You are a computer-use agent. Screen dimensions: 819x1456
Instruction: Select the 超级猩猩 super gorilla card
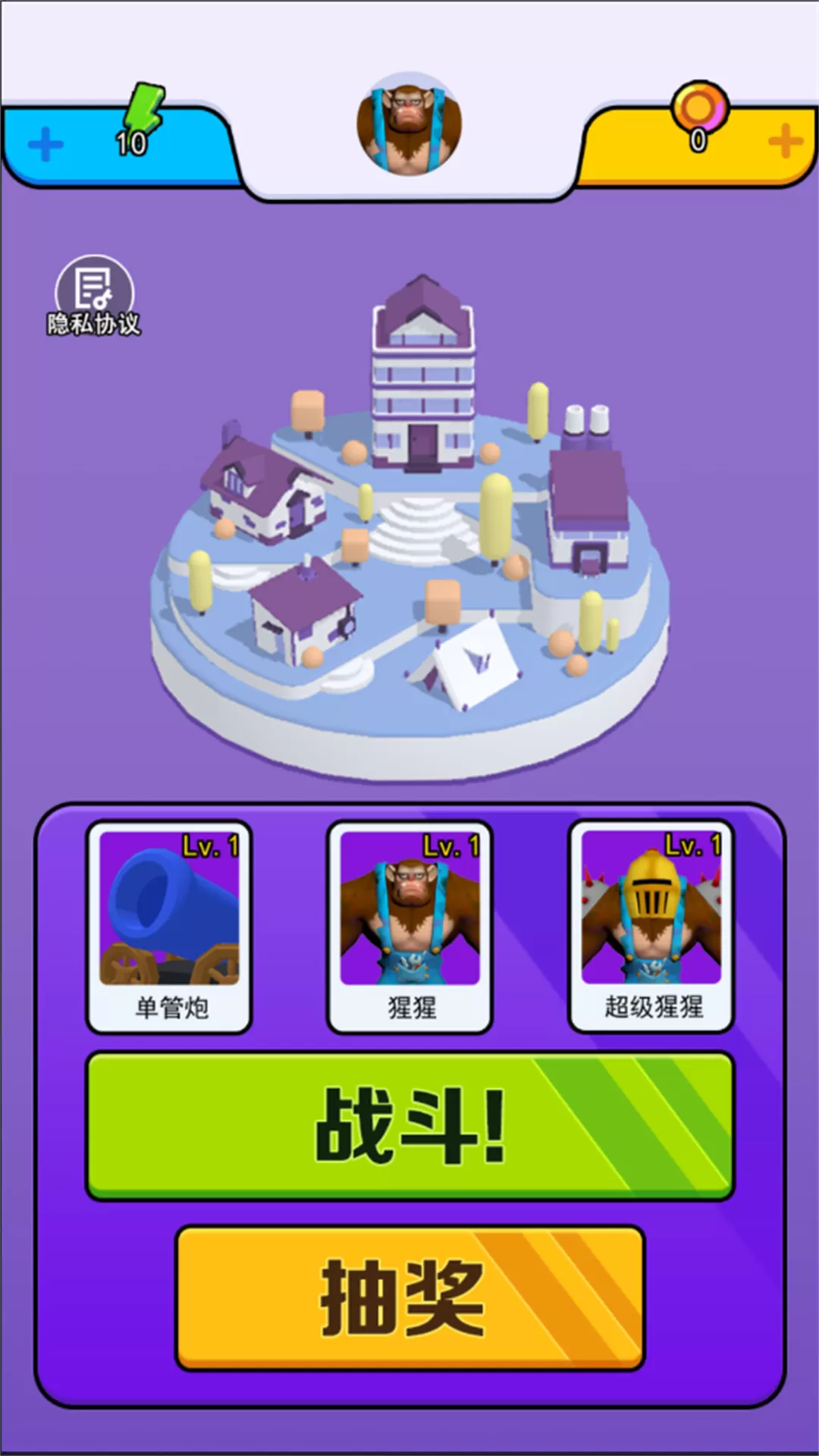pos(651,927)
